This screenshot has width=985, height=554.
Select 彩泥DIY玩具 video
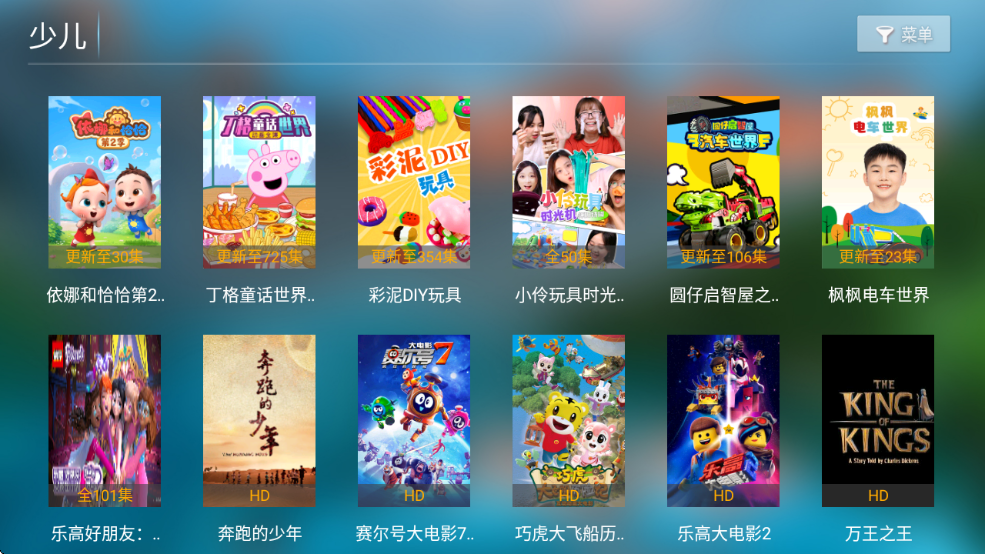tap(414, 182)
